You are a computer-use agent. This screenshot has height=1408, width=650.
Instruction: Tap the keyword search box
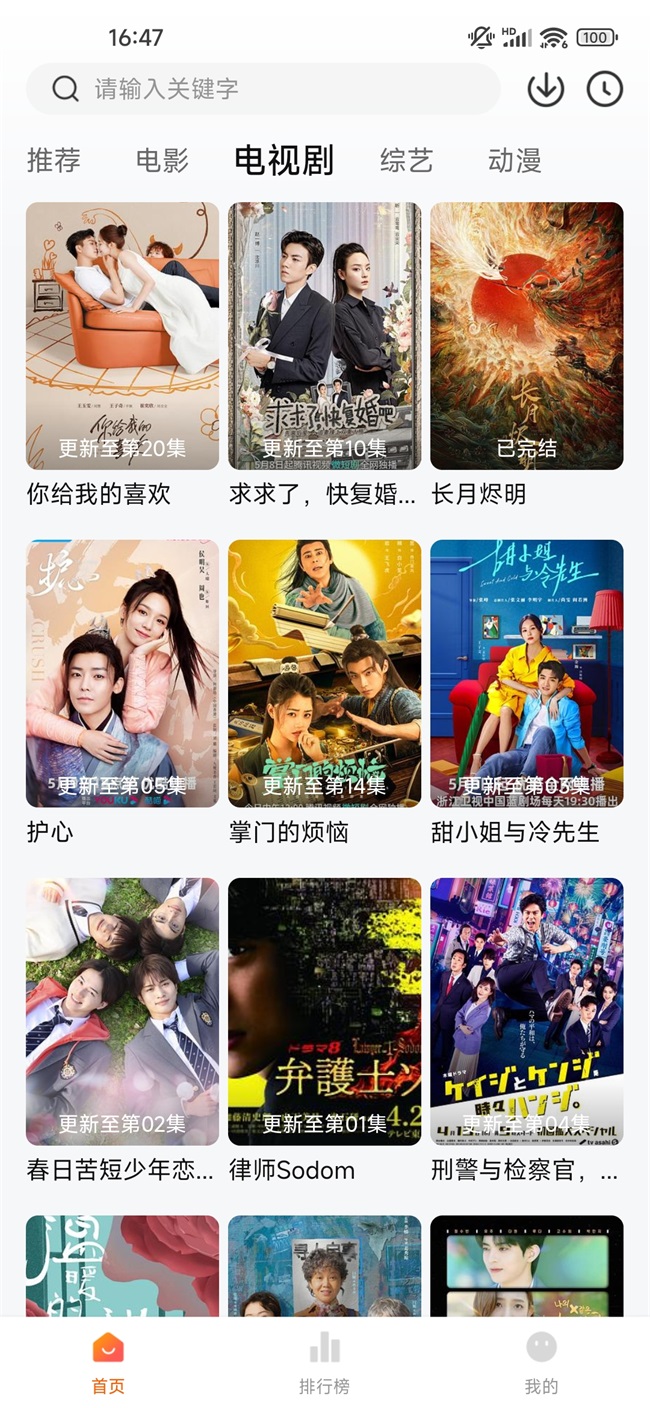coord(262,89)
